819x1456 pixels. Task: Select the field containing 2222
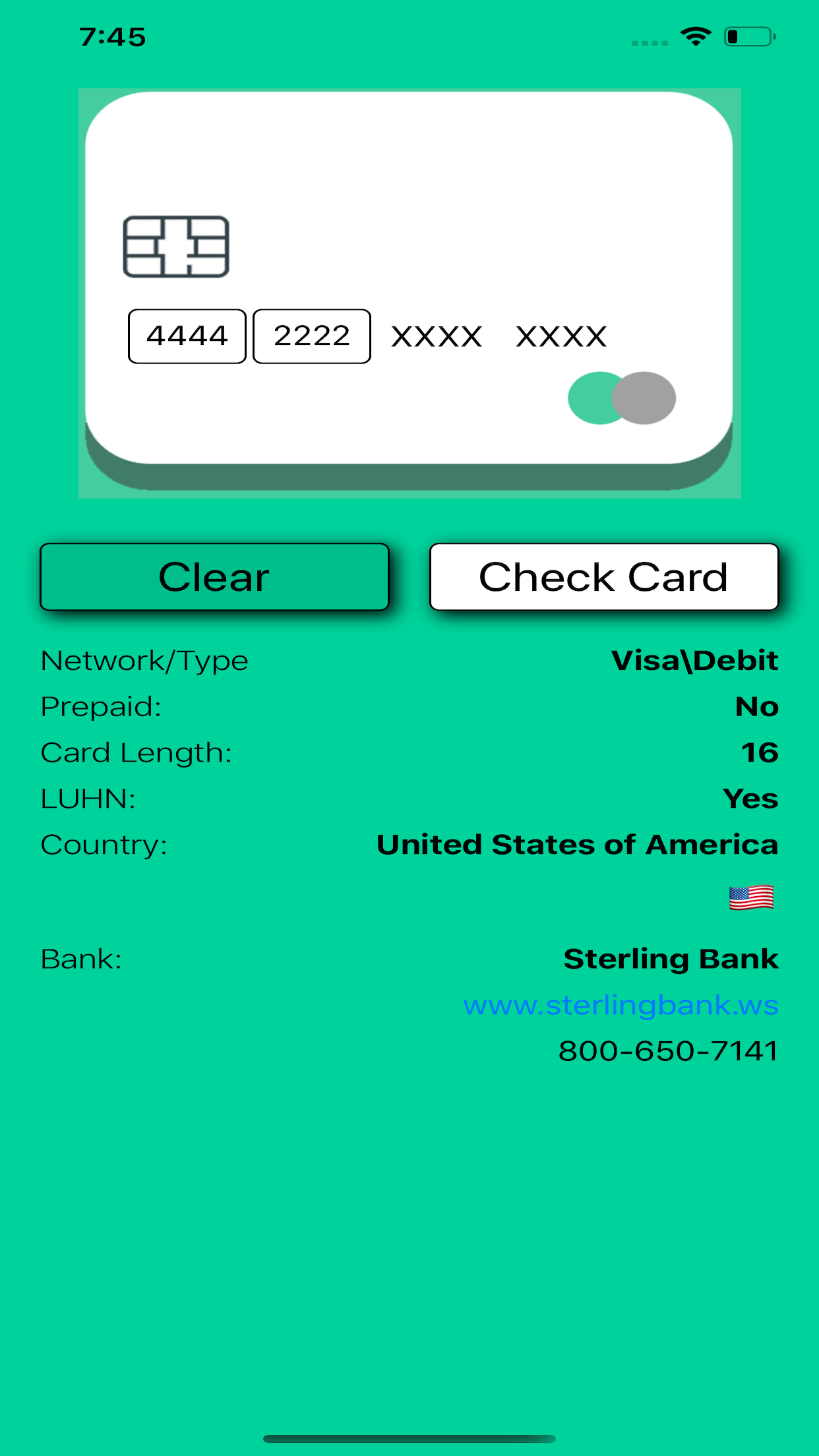point(311,335)
